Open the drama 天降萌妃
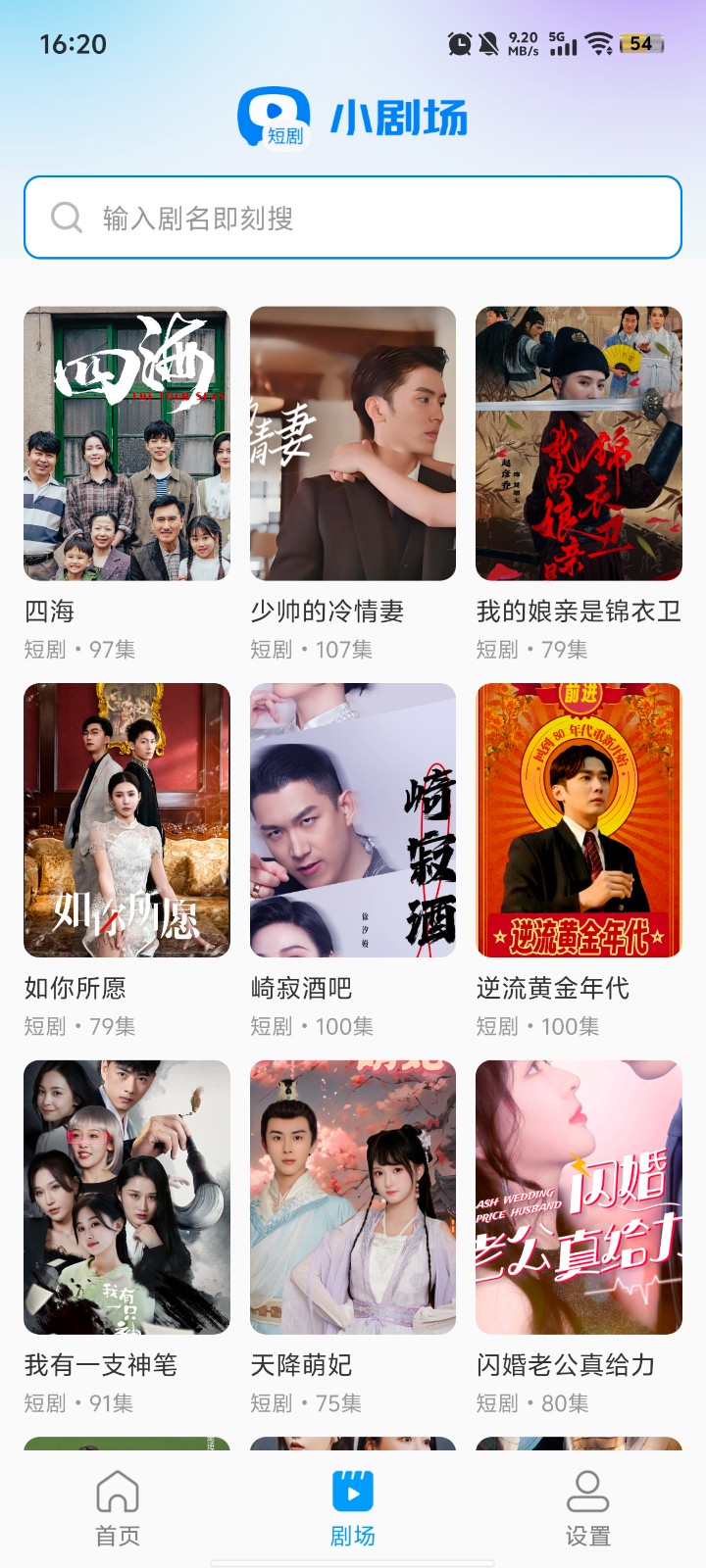Image resolution: width=706 pixels, height=1568 pixels. coord(353,1197)
